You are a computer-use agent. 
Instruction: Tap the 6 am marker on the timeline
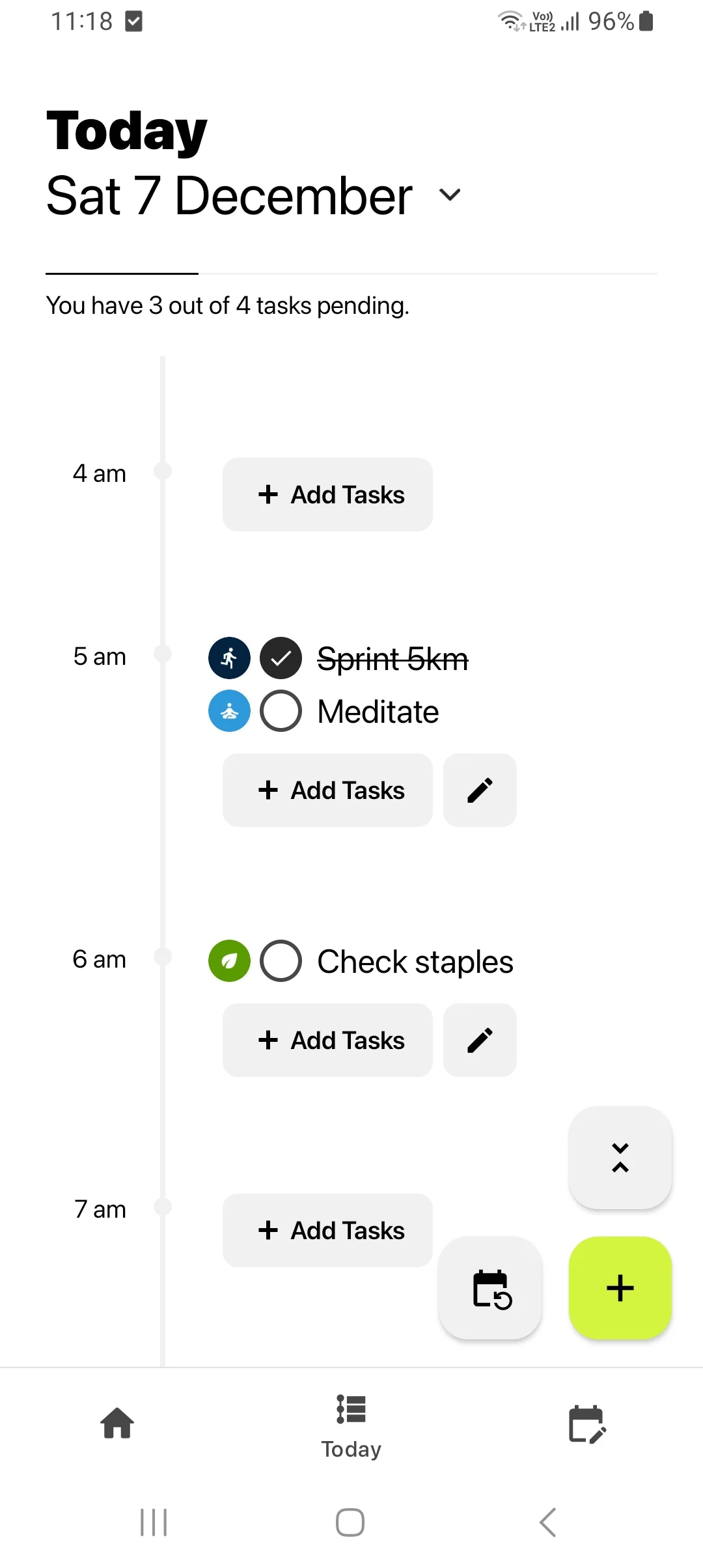[x=162, y=958]
